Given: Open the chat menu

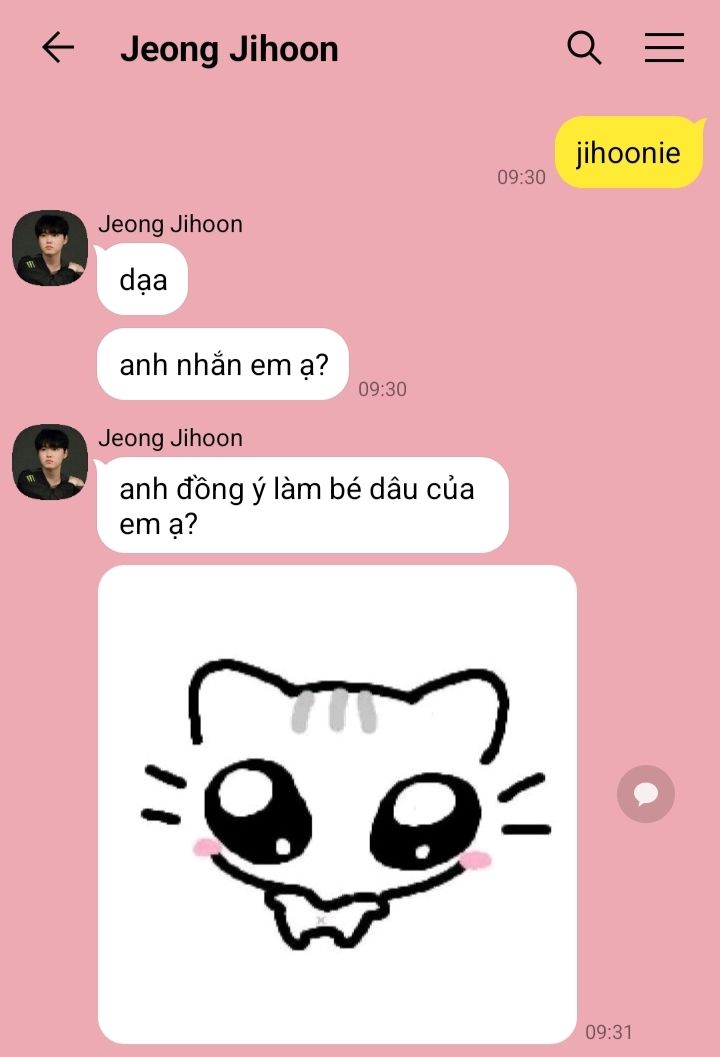Looking at the screenshot, I should click(664, 48).
